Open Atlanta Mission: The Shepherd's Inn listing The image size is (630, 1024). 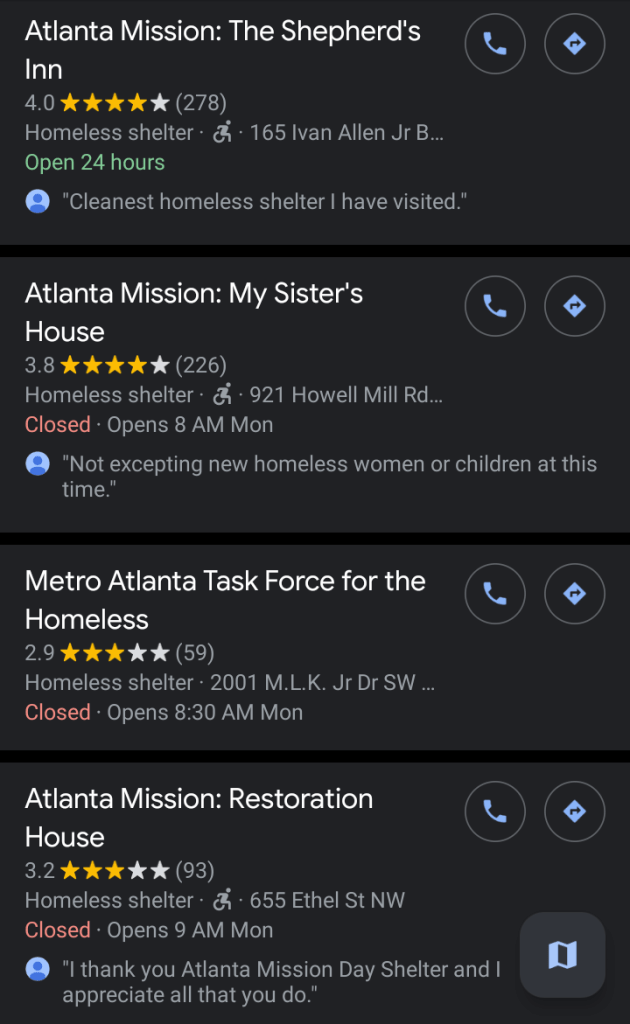(222, 50)
